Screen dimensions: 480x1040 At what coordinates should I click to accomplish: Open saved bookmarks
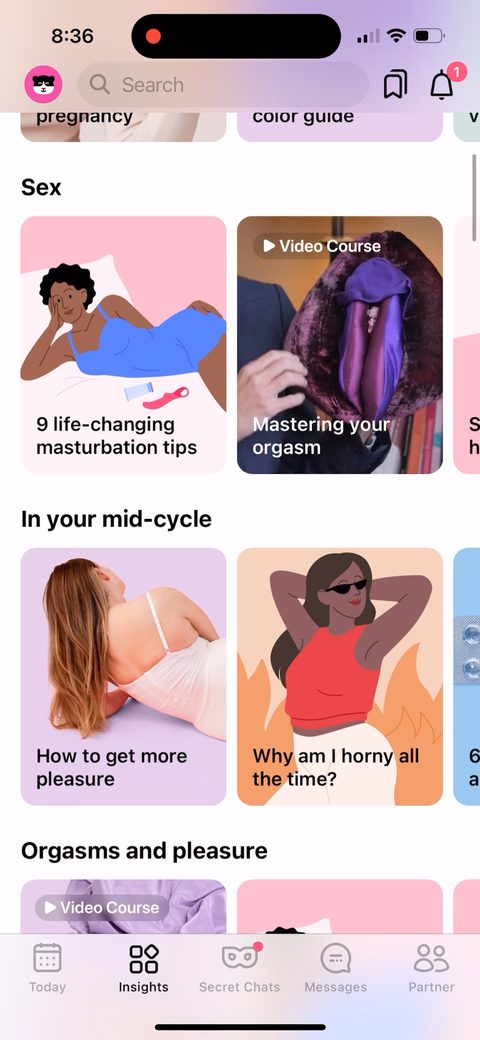(x=395, y=85)
